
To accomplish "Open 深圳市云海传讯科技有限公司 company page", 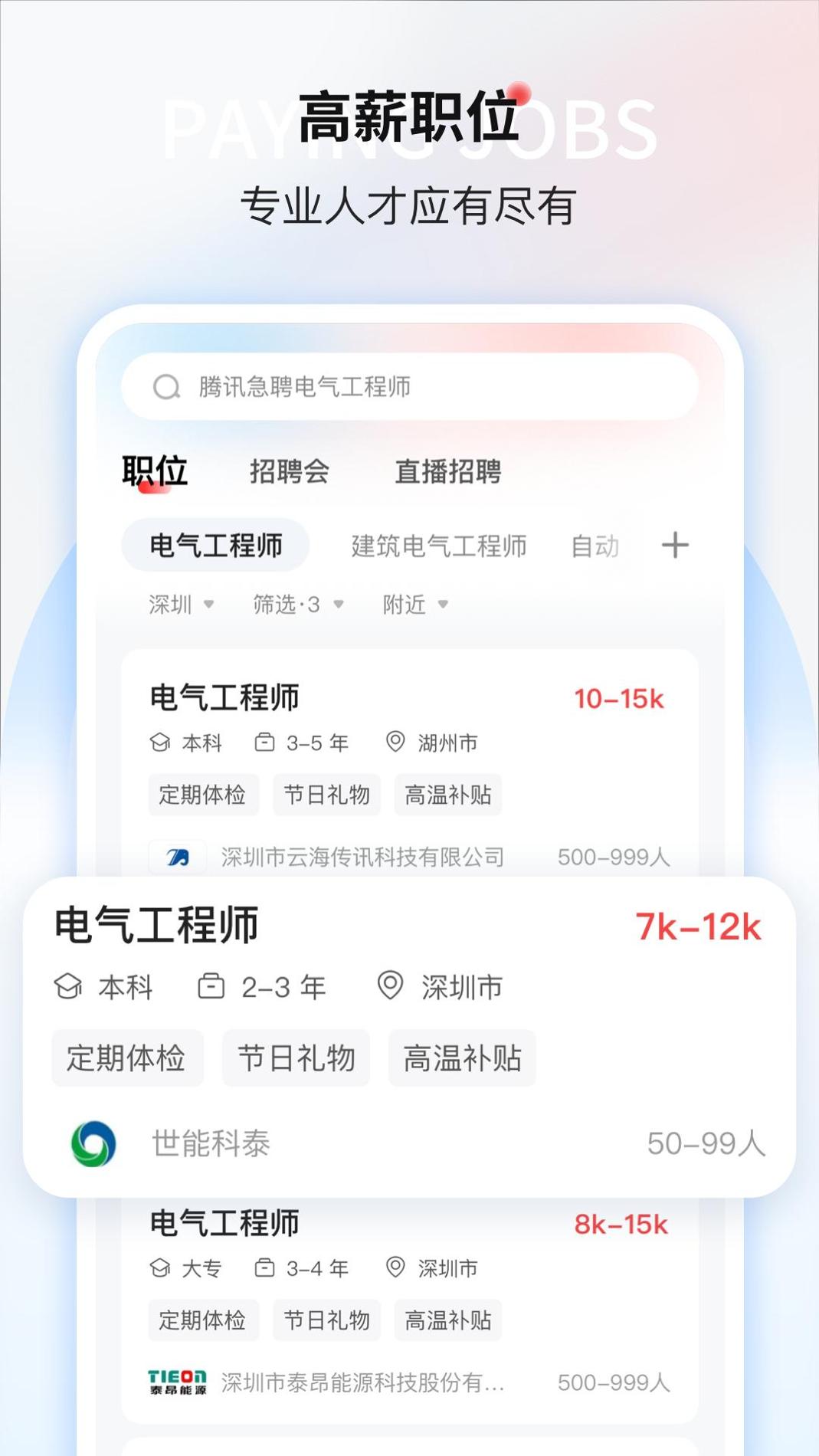I will (x=362, y=857).
